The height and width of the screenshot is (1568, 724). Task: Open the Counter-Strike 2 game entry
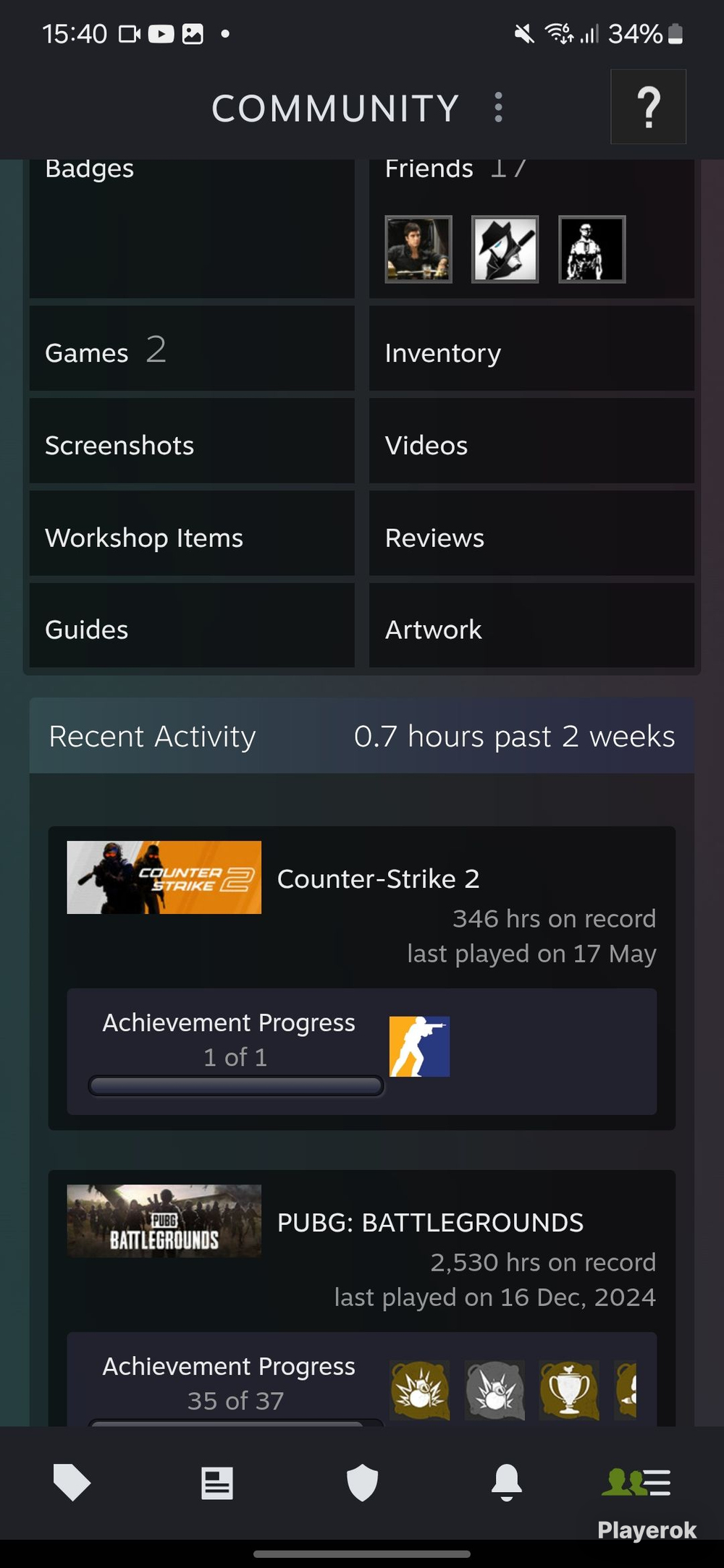coord(378,878)
